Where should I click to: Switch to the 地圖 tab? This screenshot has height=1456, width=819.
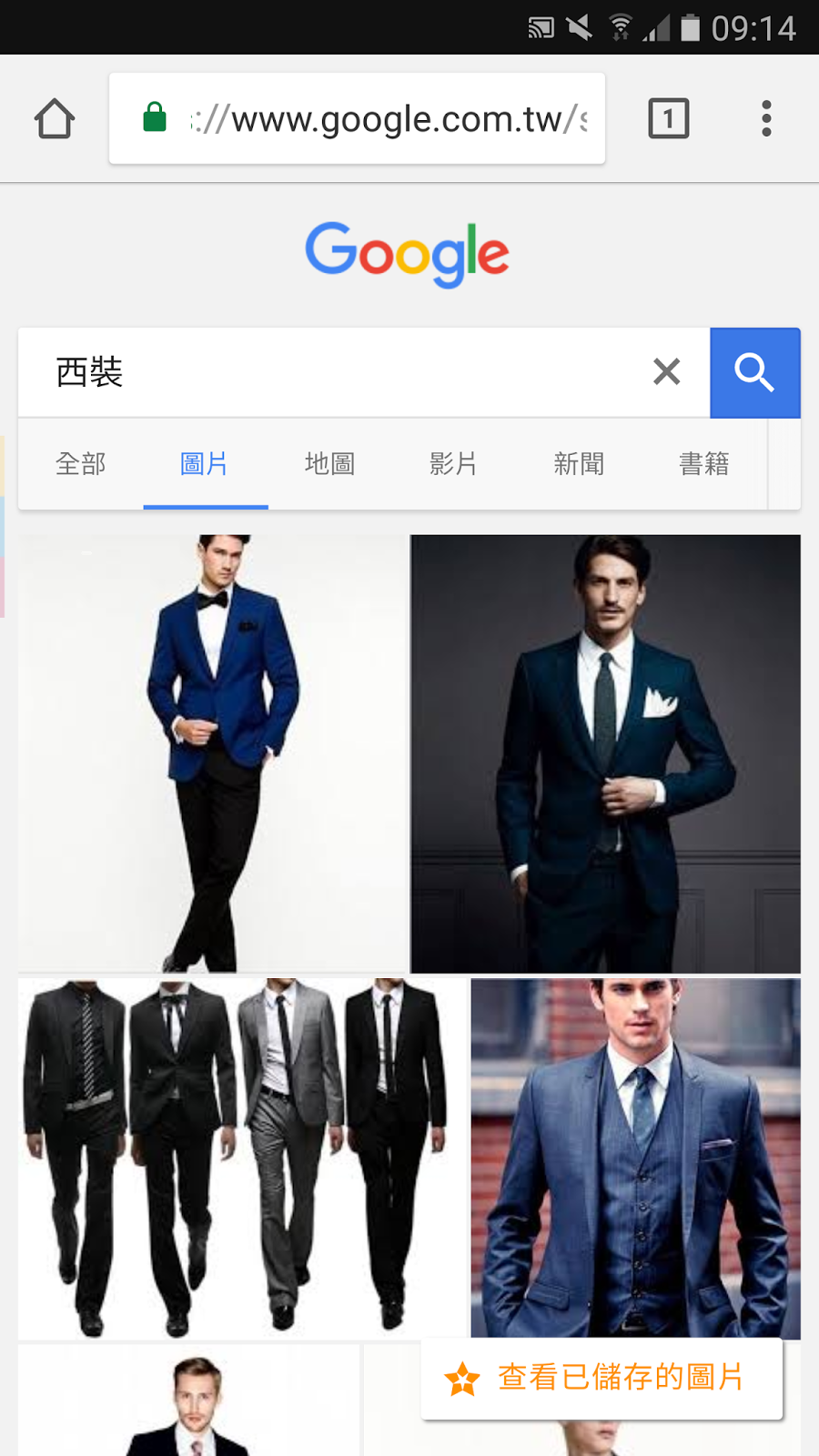click(329, 464)
